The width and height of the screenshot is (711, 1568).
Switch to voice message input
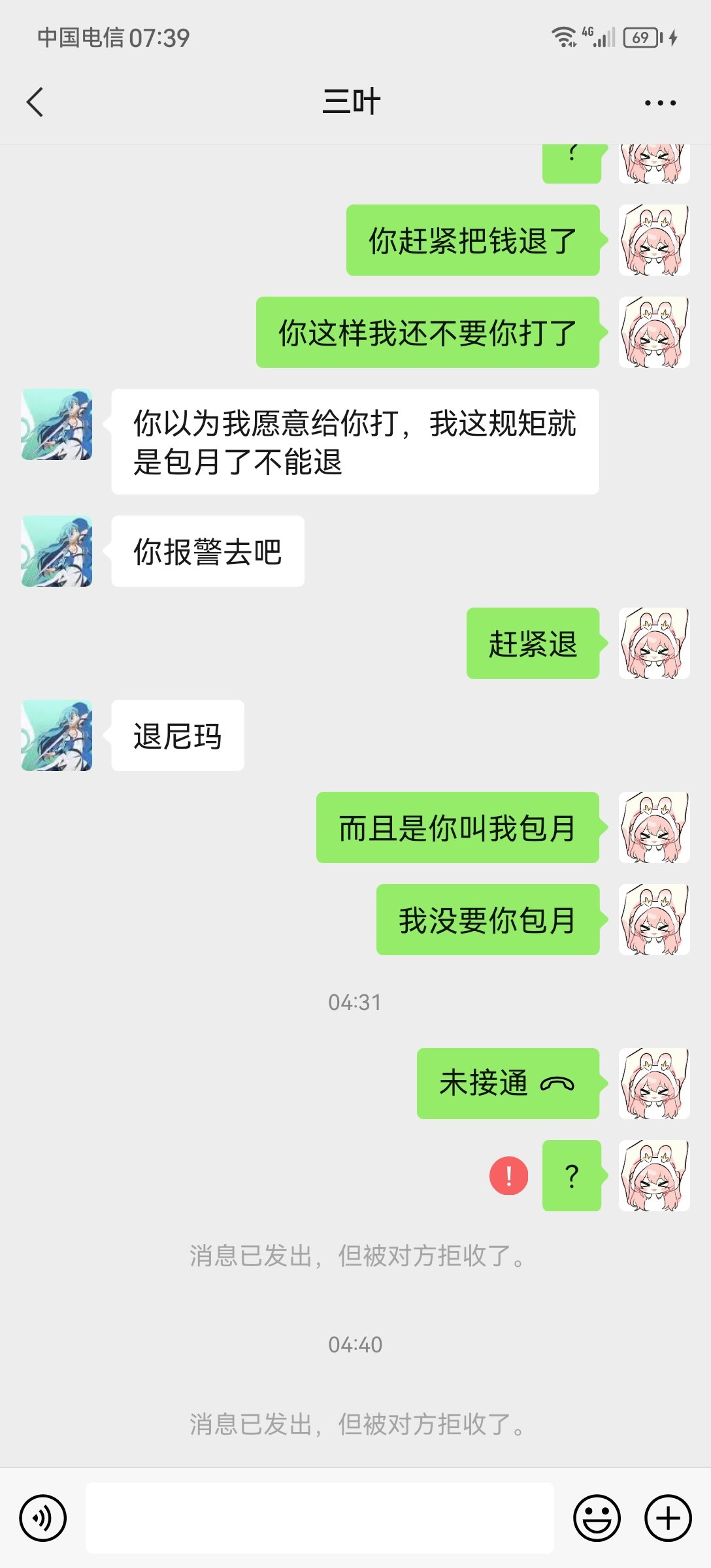coord(43,1518)
